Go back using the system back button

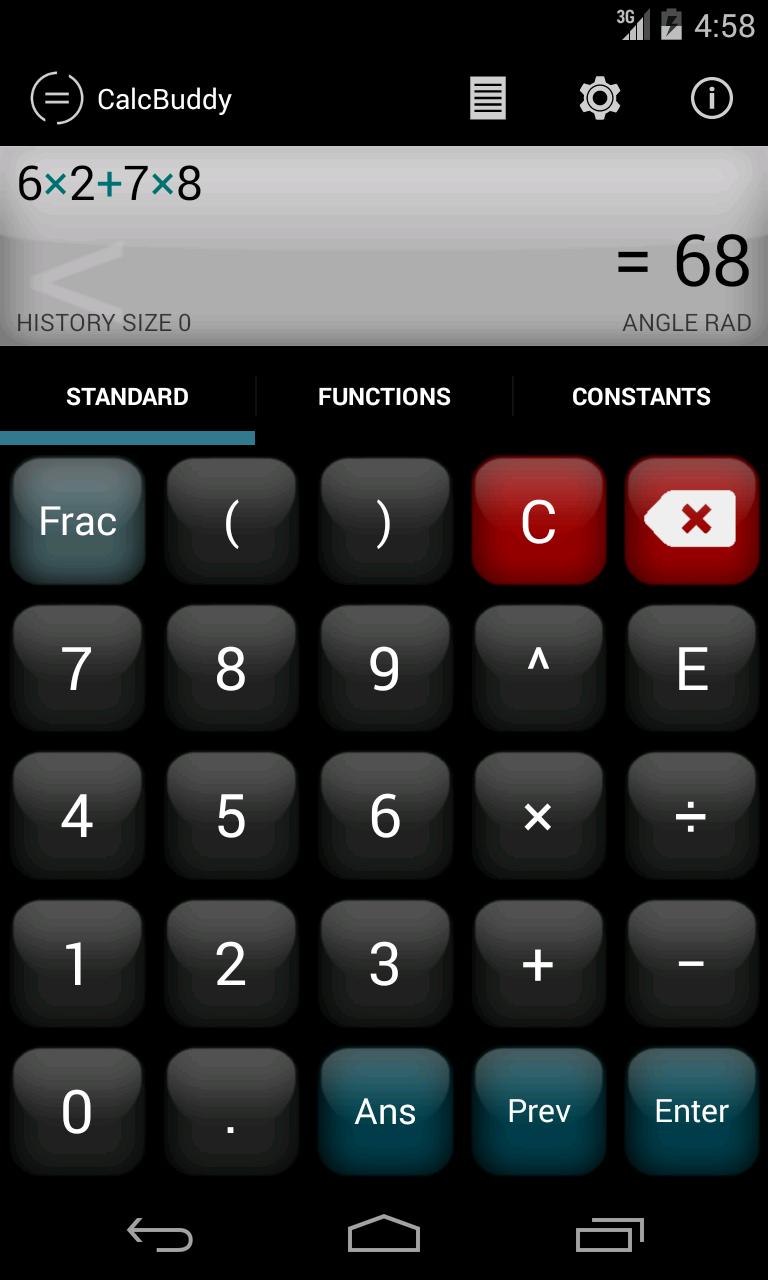pos(160,1236)
